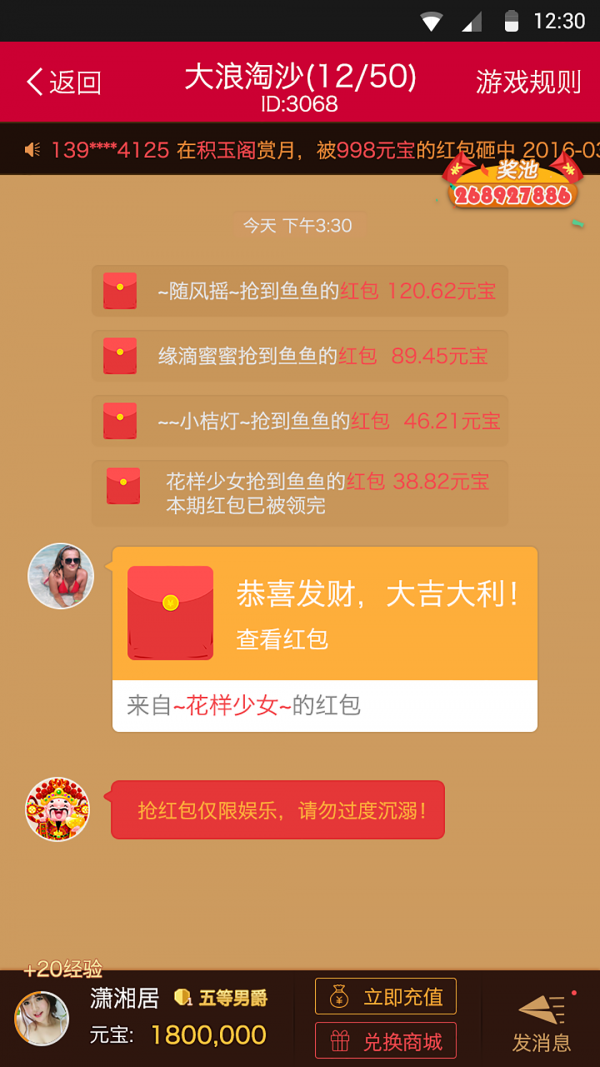
Task: Open the 恭喜发财 red packet card
Action: (325, 612)
